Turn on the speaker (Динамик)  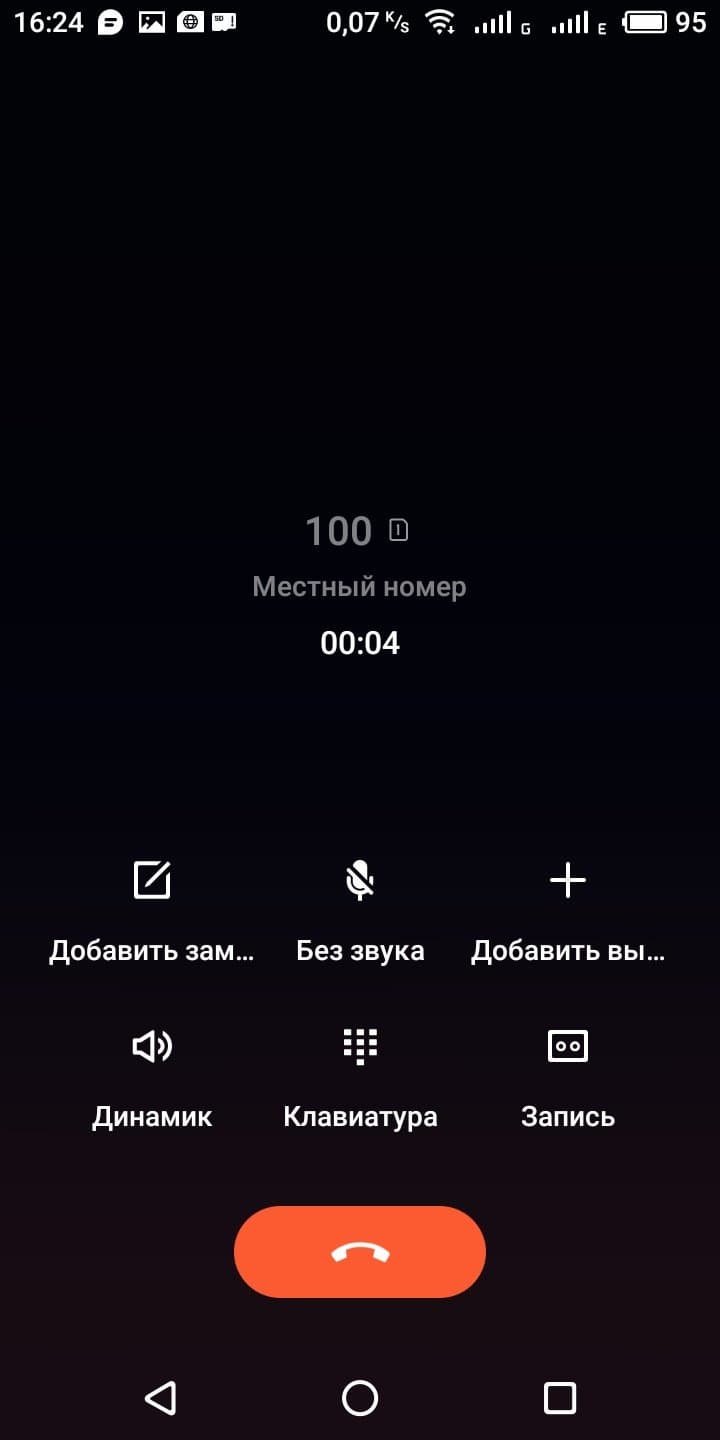coord(152,1047)
